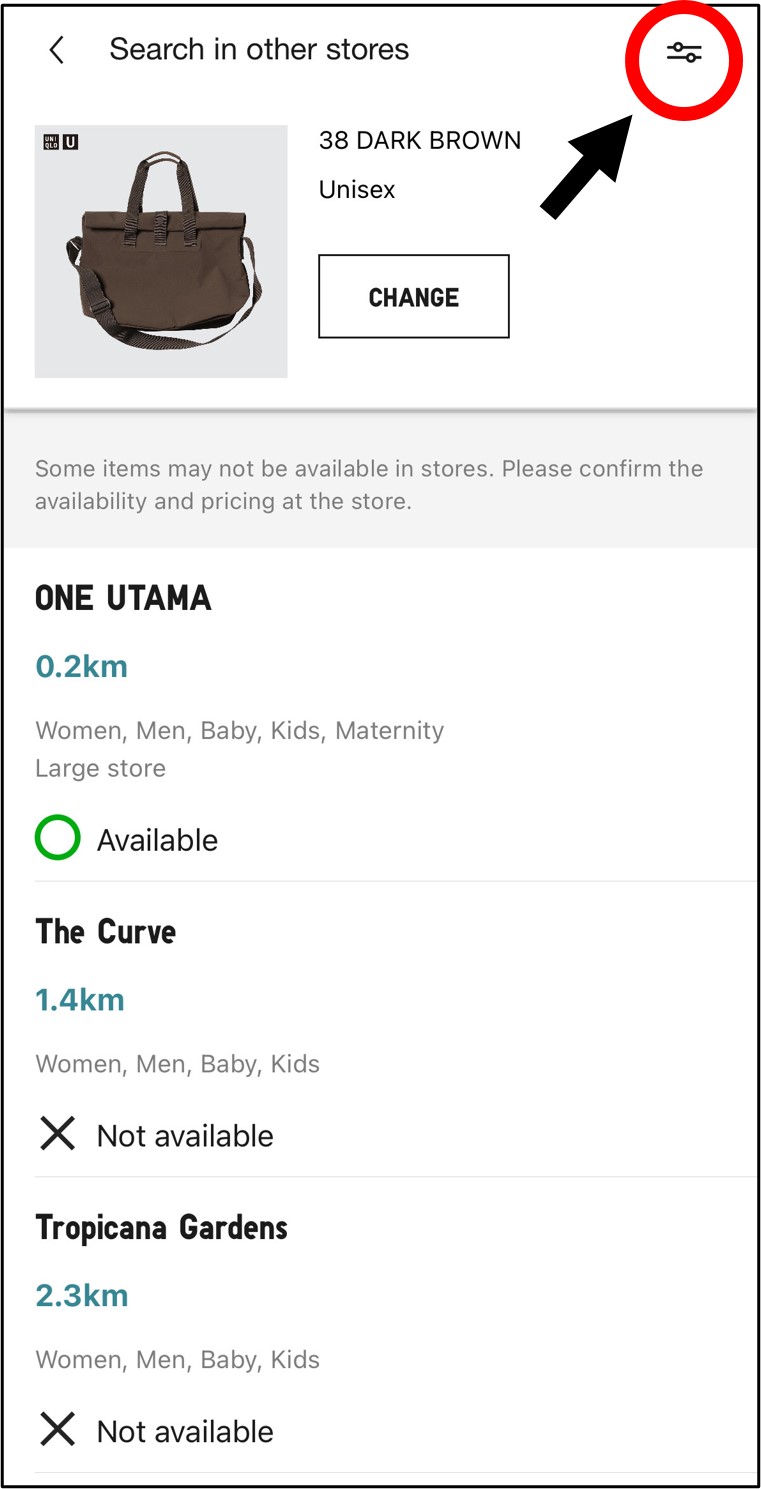Select the Tropicana Gardens store

(x=161, y=1228)
